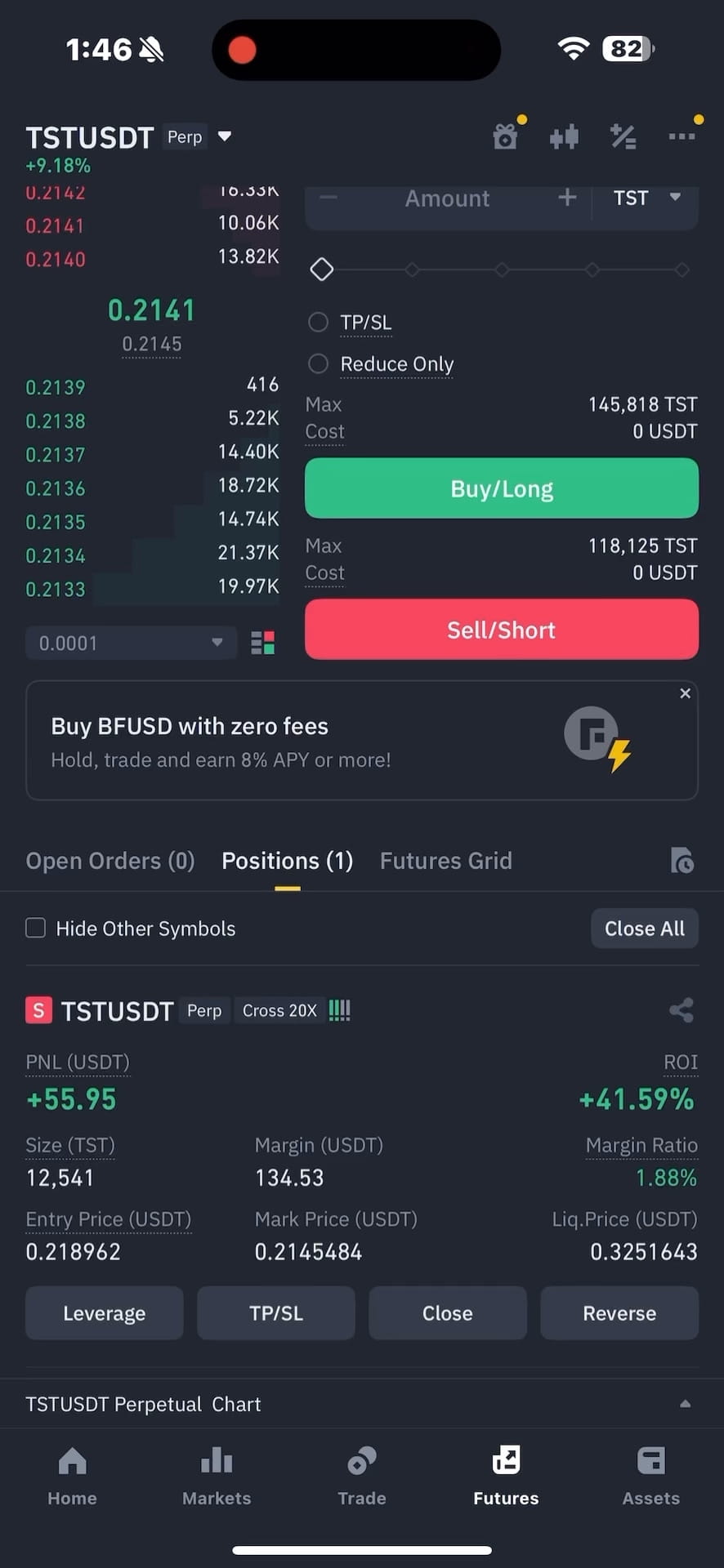
Task: Open the more options ellipsis menu
Action: tap(682, 136)
